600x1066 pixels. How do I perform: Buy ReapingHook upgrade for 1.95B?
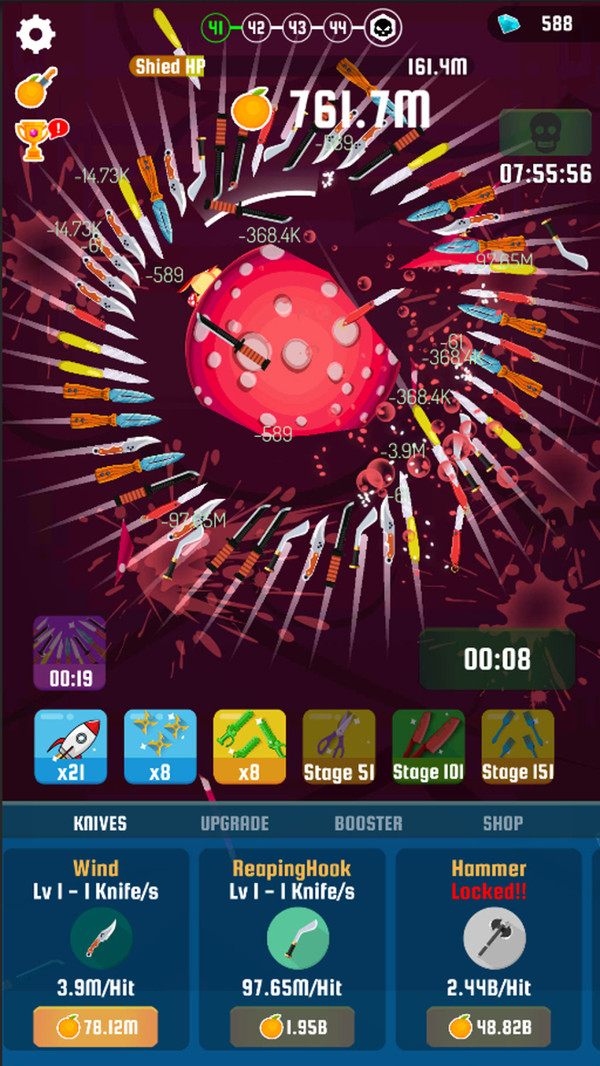(x=292, y=1027)
